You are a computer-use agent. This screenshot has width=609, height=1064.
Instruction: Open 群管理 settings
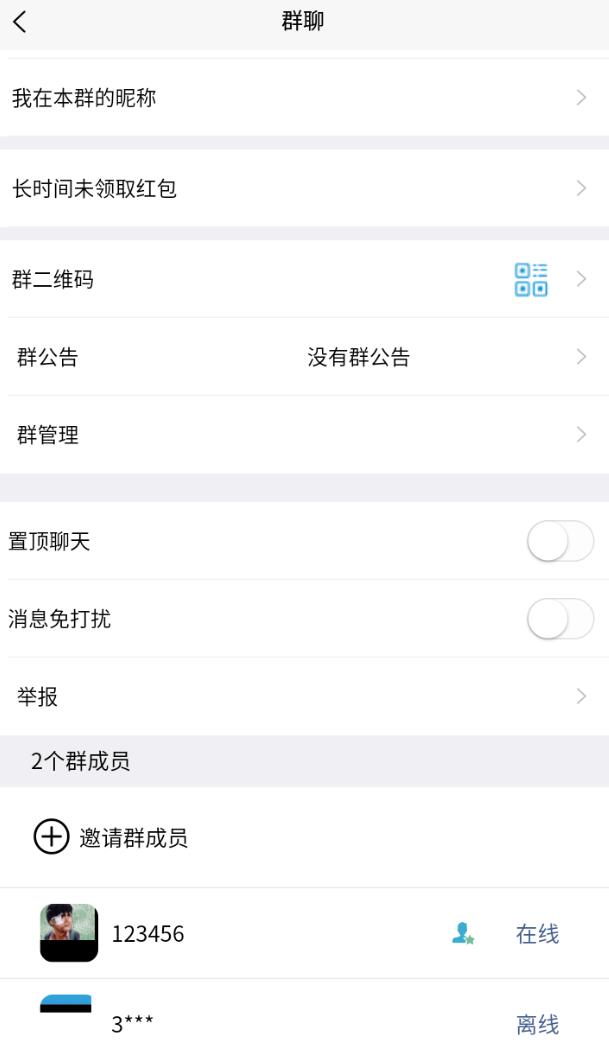tap(304, 434)
